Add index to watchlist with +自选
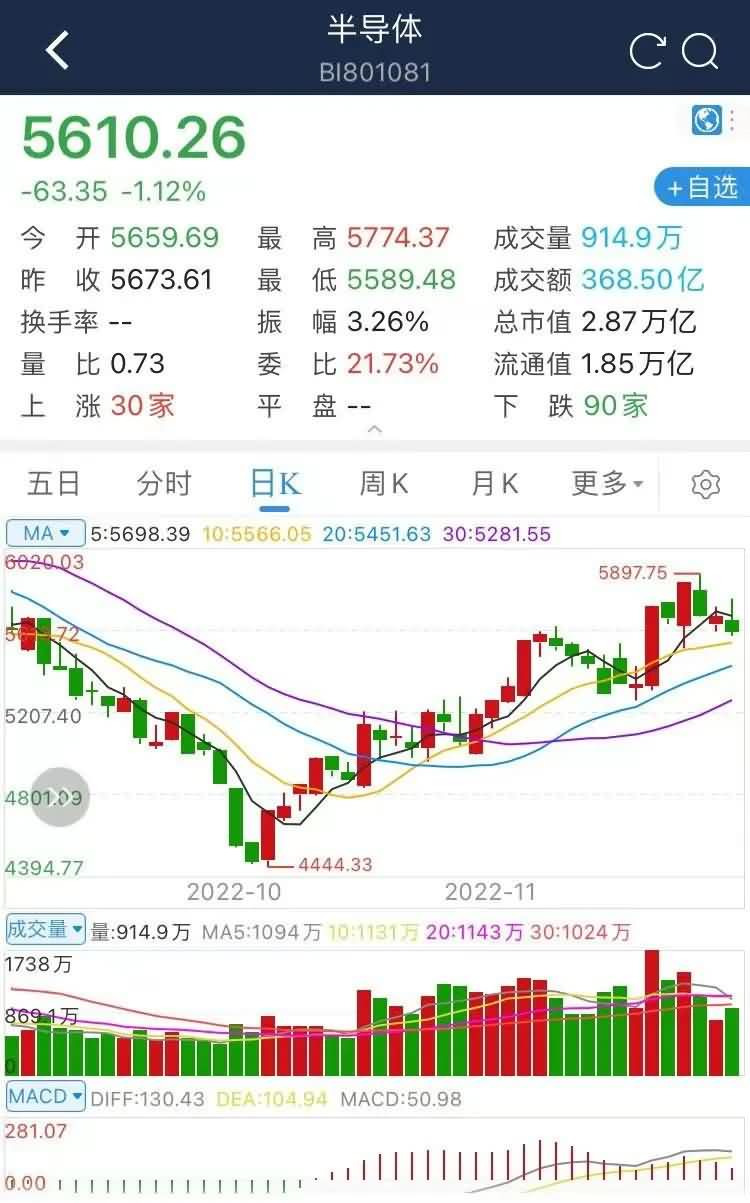 coord(701,187)
